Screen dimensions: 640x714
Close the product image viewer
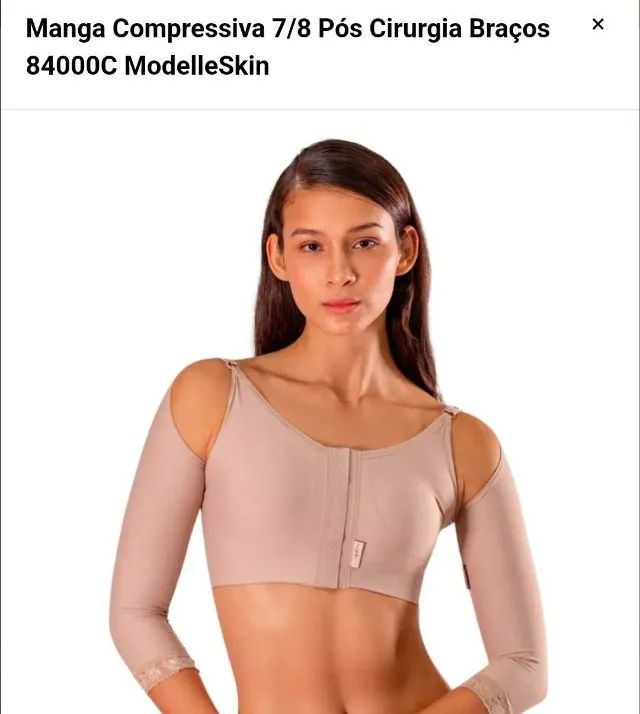(598, 25)
